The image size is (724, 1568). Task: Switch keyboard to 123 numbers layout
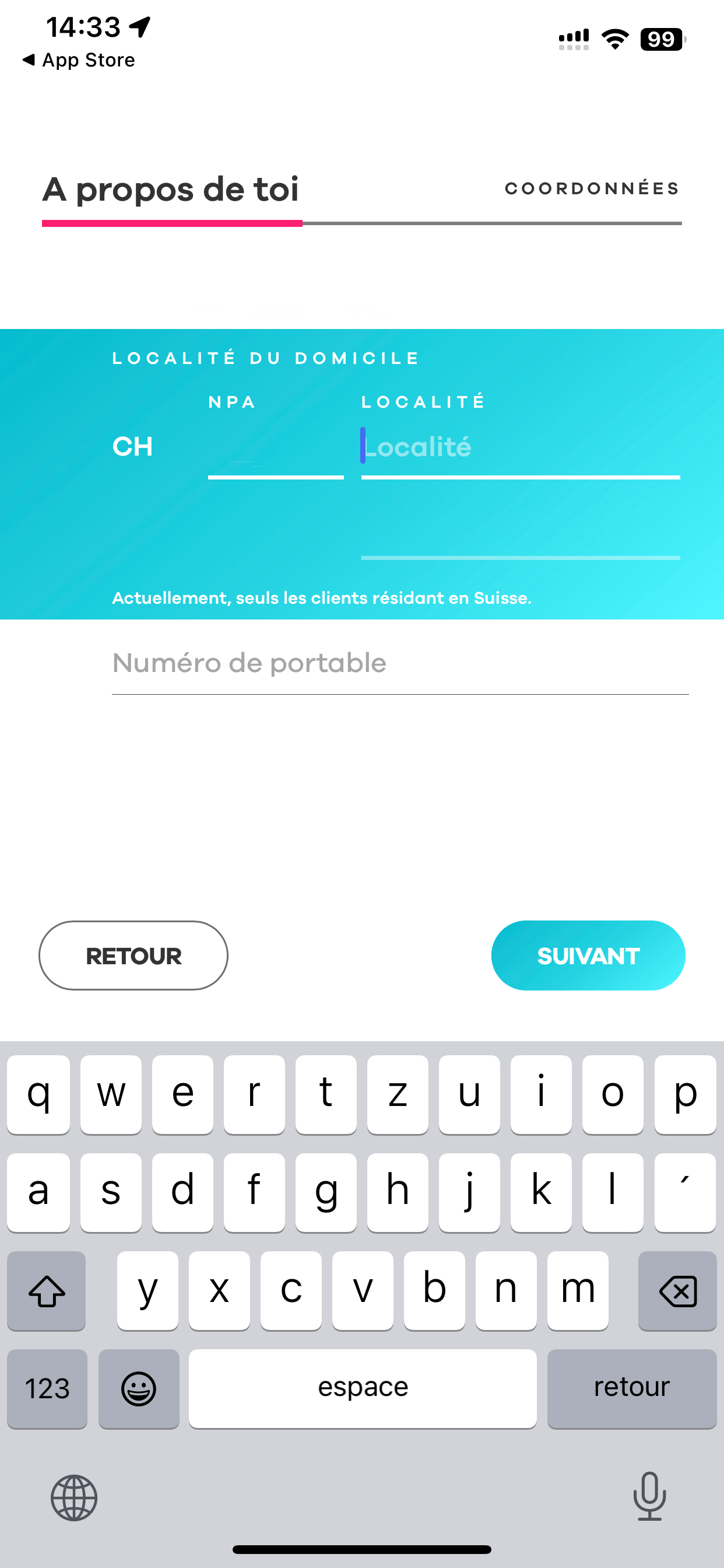point(47,1388)
